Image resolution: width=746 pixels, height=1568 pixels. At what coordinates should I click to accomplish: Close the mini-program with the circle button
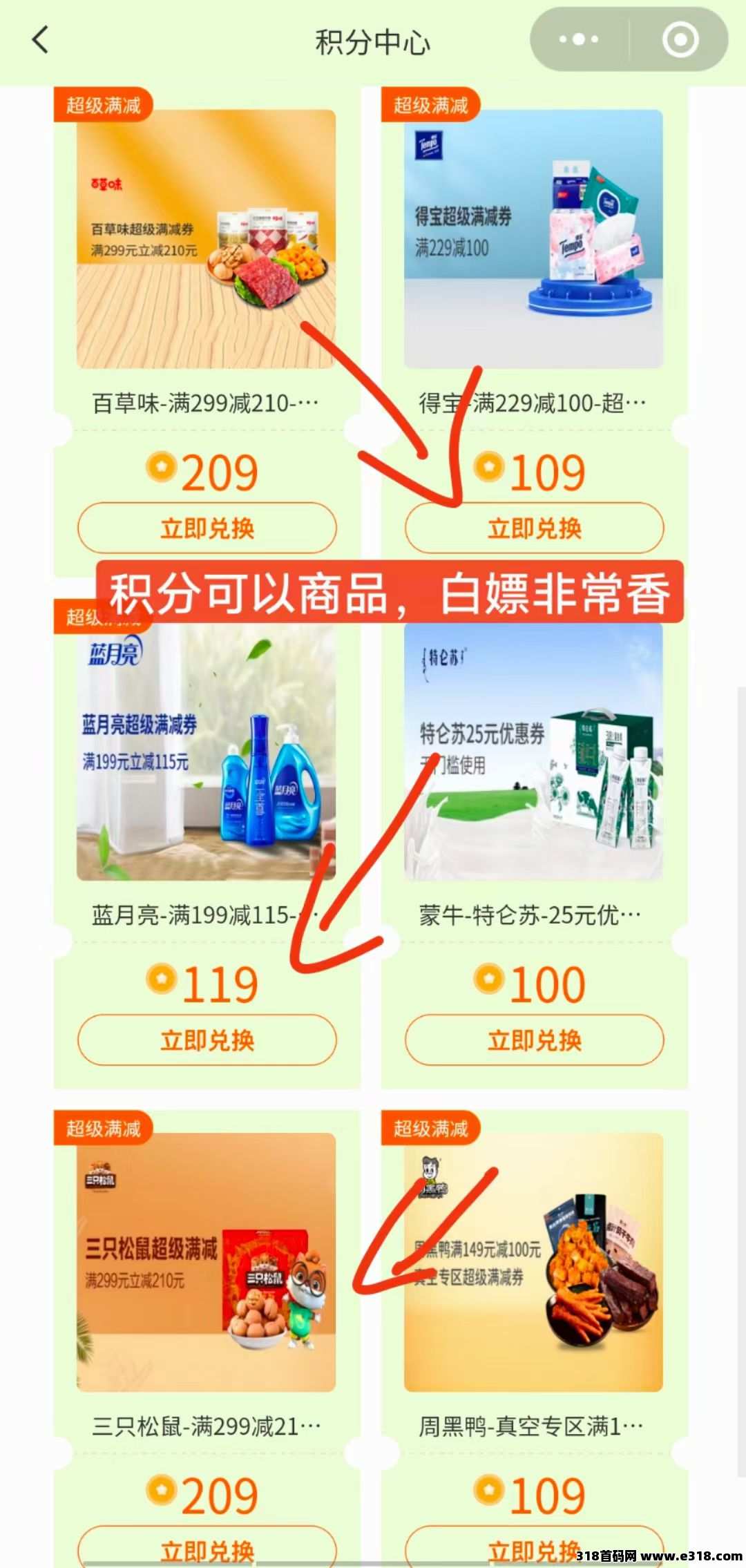click(x=680, y=39)
